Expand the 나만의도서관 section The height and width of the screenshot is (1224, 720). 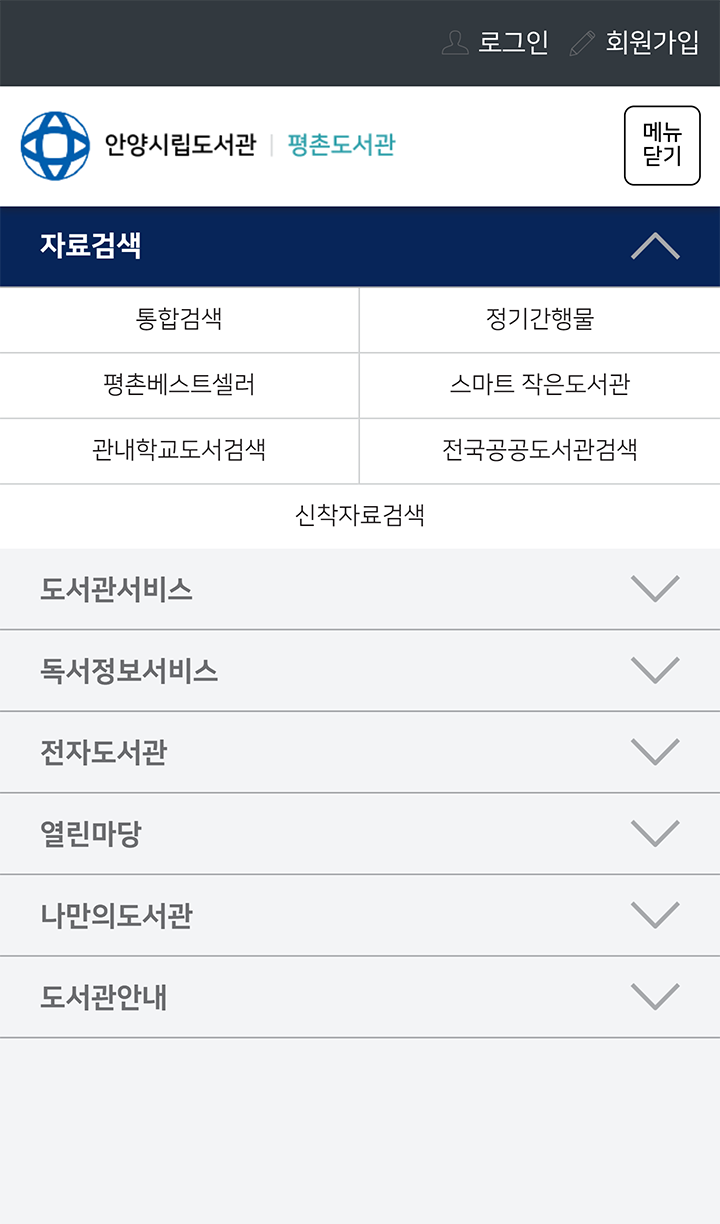pos(360,916)
